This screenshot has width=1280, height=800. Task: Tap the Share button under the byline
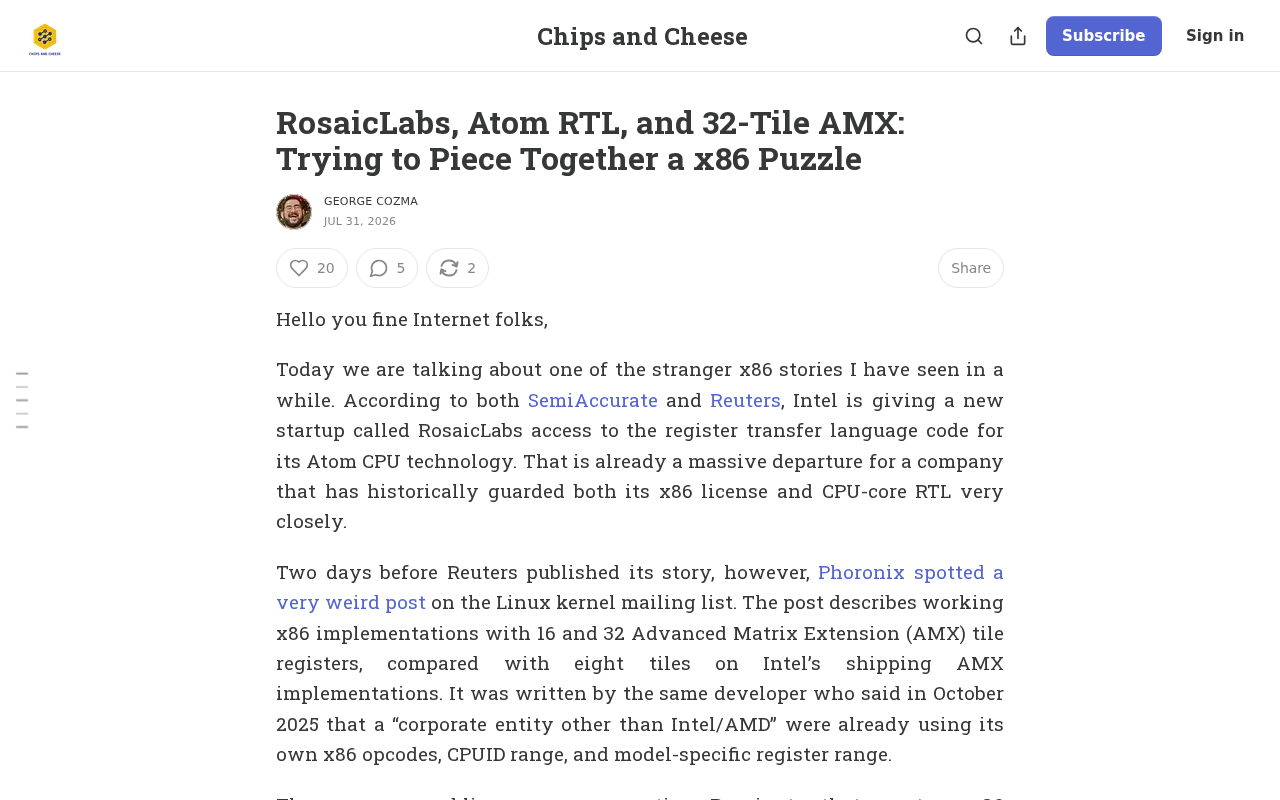[971, 268]
